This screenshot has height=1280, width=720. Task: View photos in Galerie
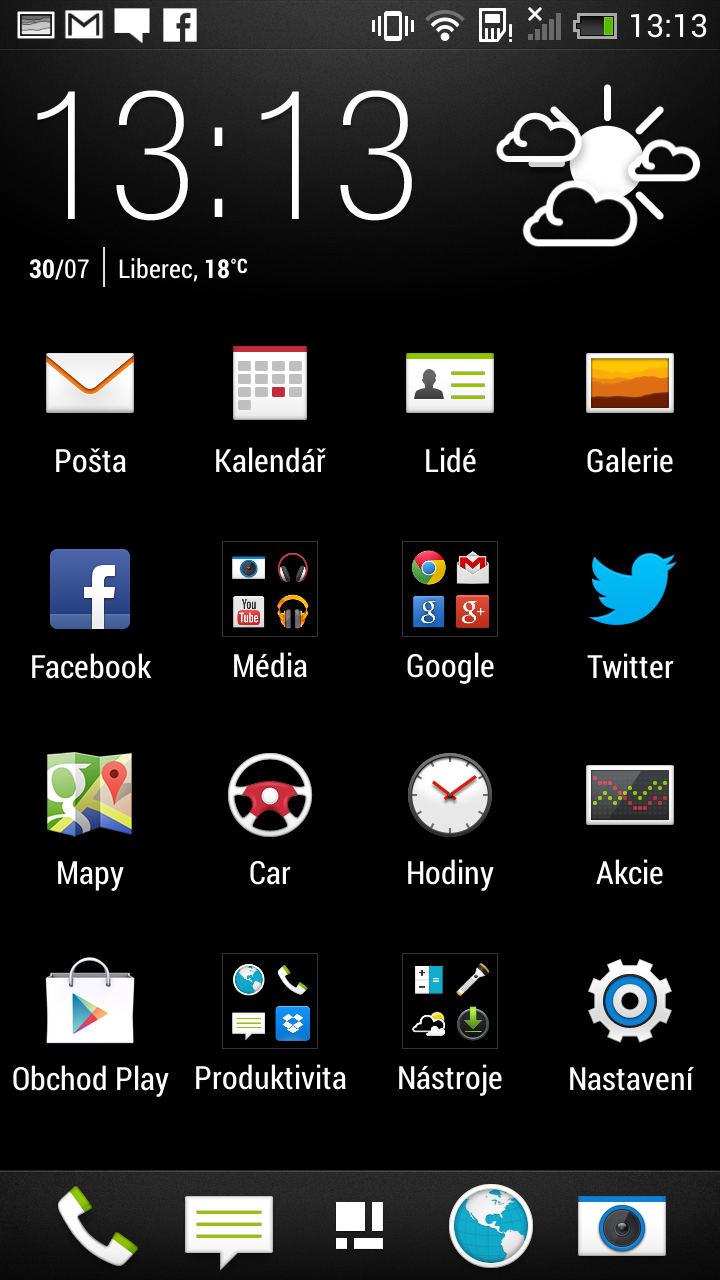[630, 383]
